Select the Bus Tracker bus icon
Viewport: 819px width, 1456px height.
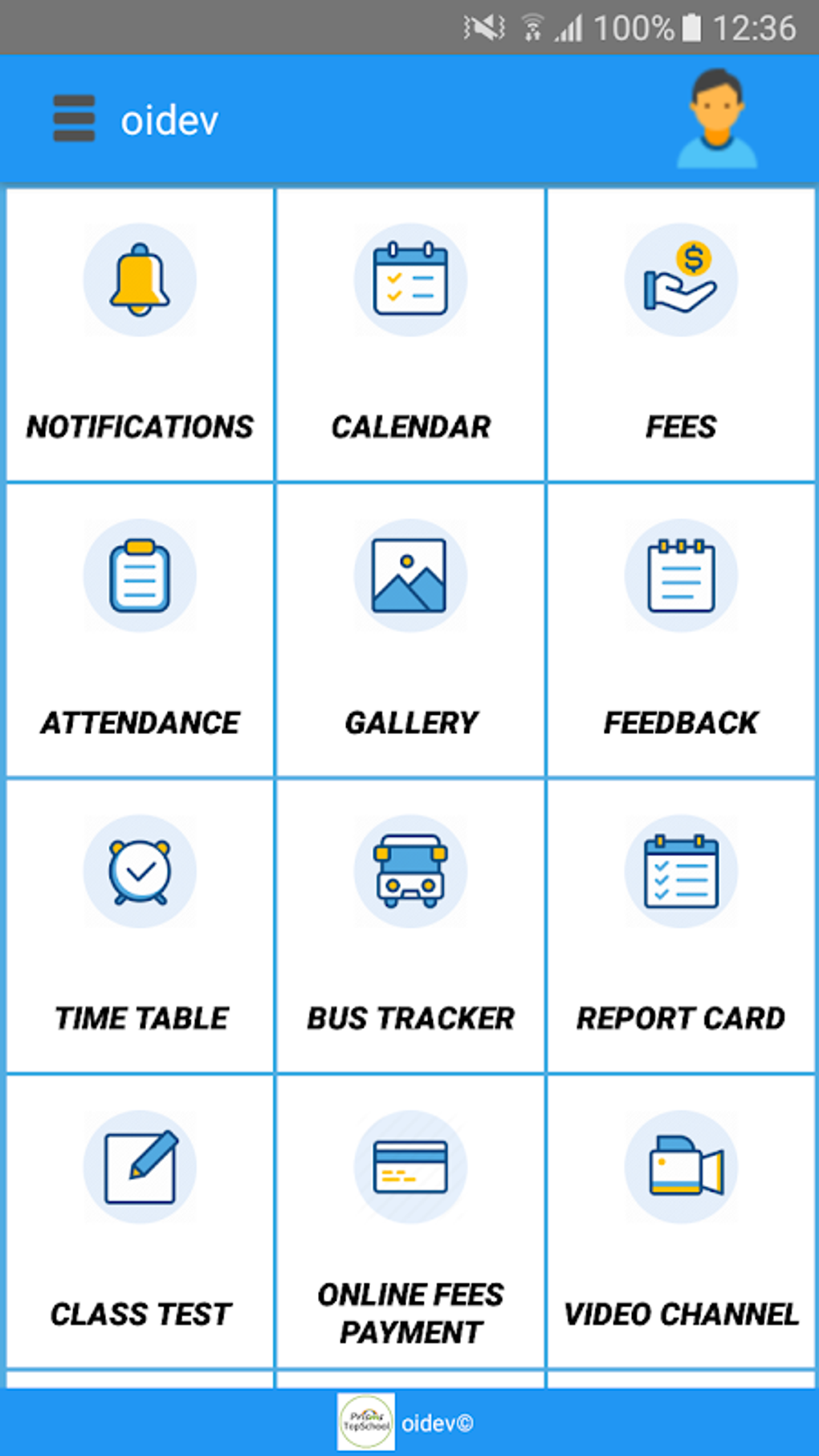pyautogui.click(x=410, y=871)
